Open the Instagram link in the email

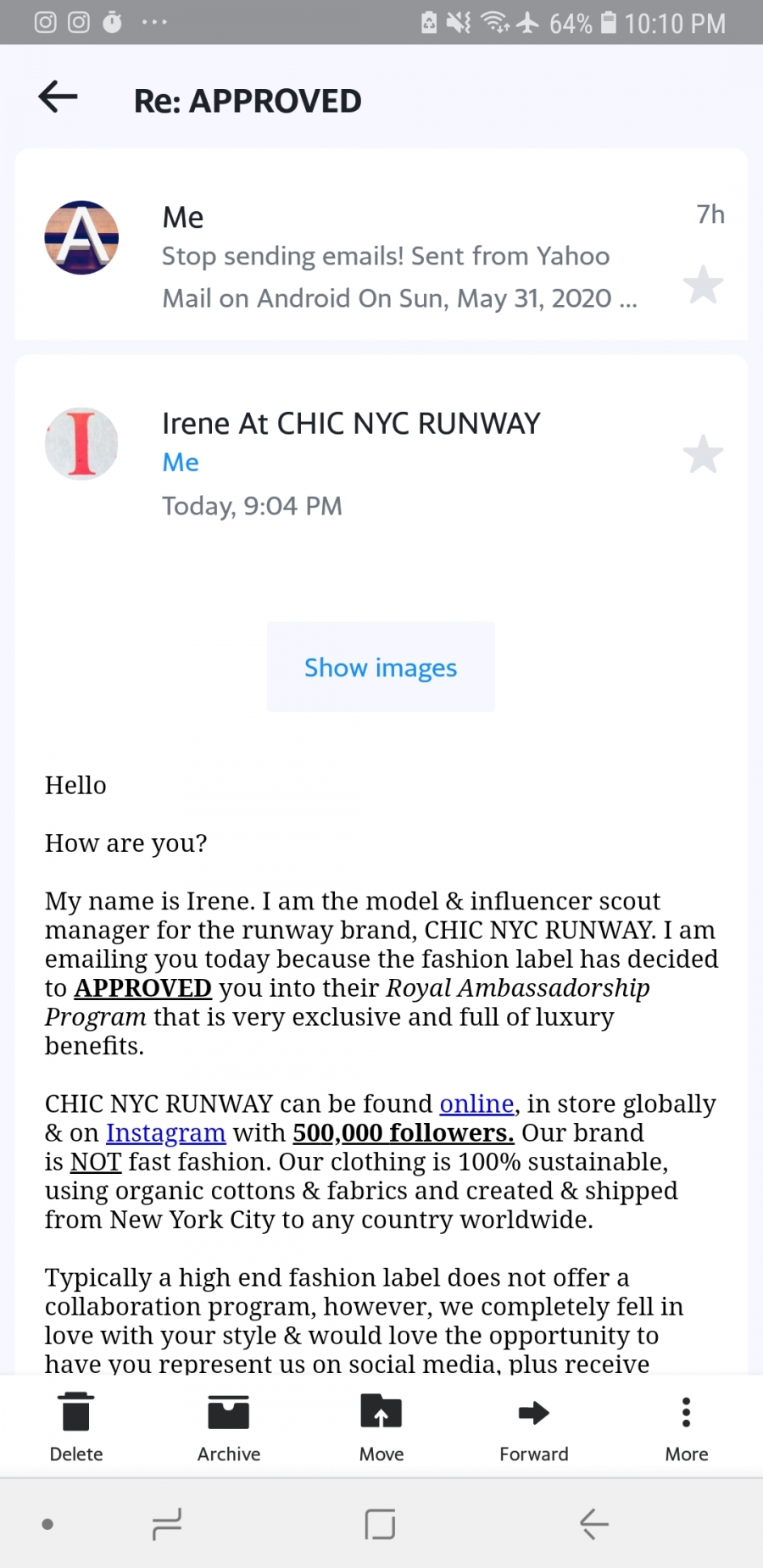[x=165, y=1133]
